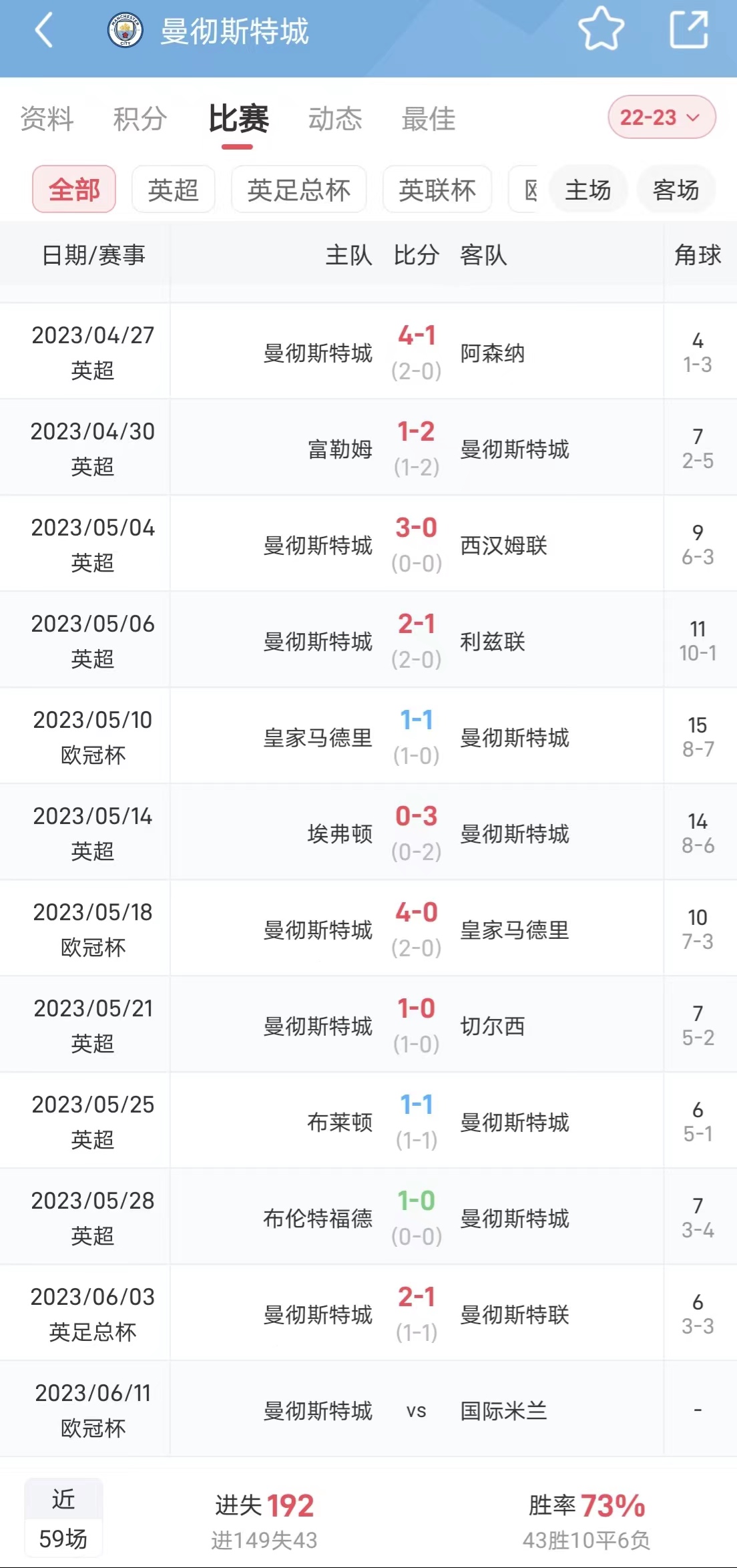The height and width of the screenshot is (1568, 737).
Task: Filter matches by 英联杯
Action: coord(437,190)
